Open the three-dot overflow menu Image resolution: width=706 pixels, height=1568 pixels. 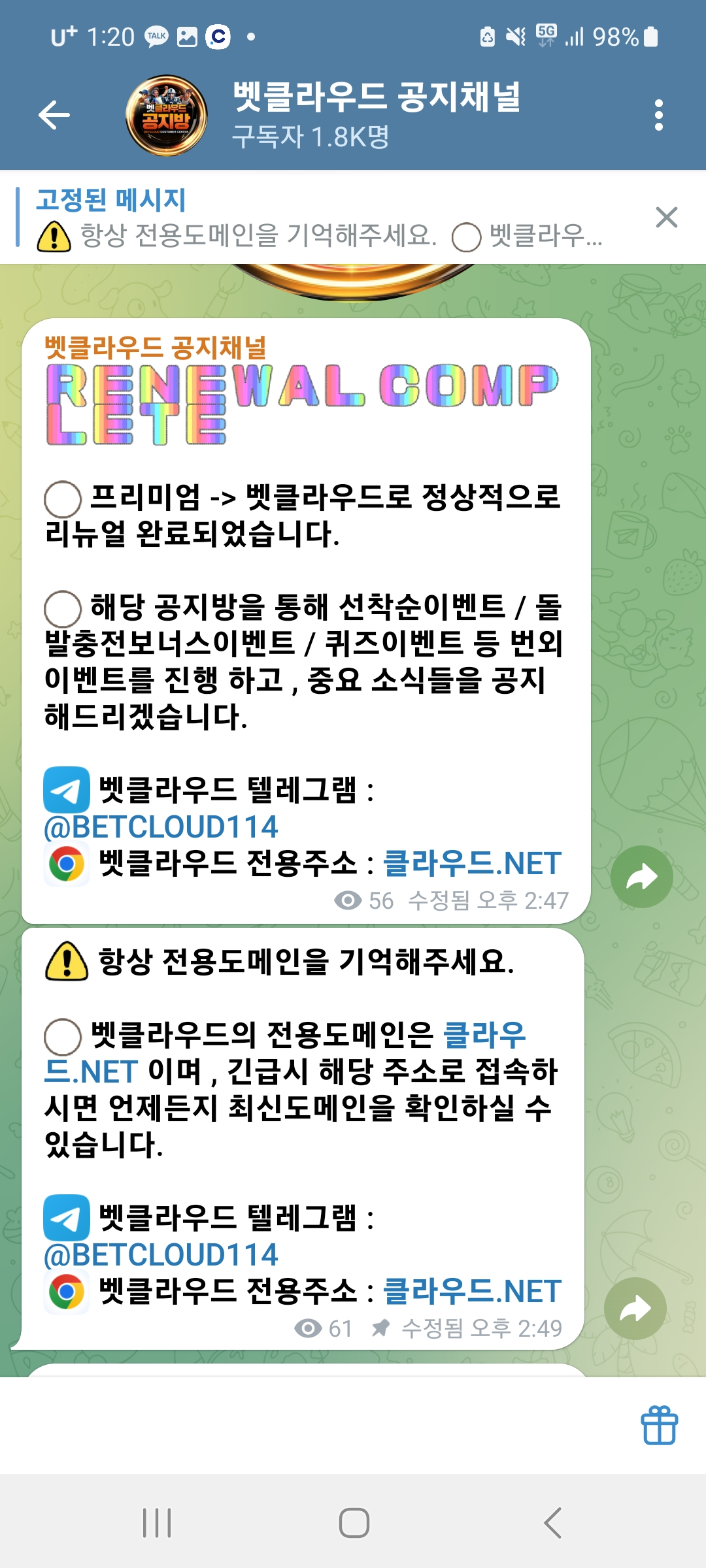pyautogui.click(x=658, y=116)
